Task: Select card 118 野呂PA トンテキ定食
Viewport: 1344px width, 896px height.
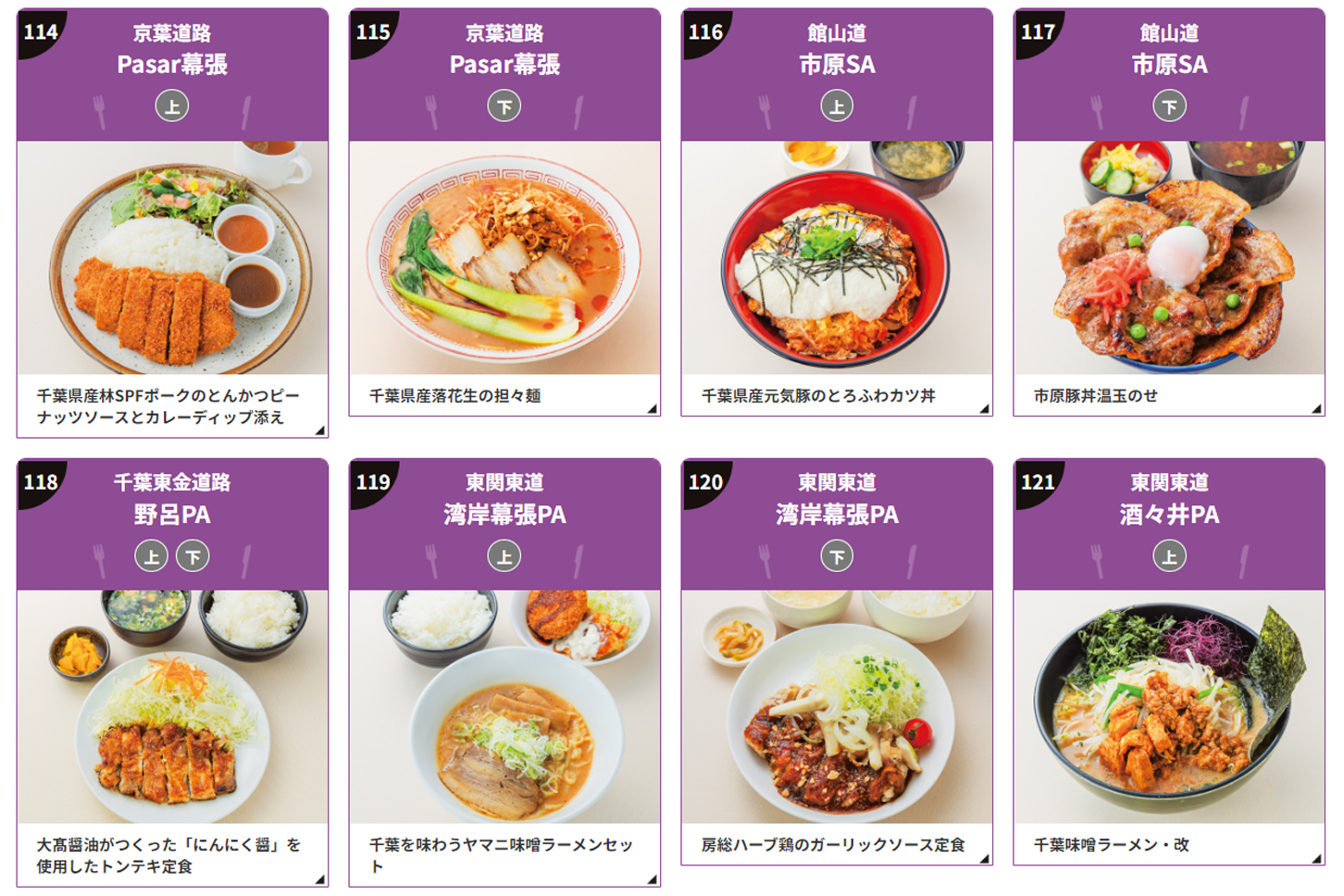Action: (172, 706)
